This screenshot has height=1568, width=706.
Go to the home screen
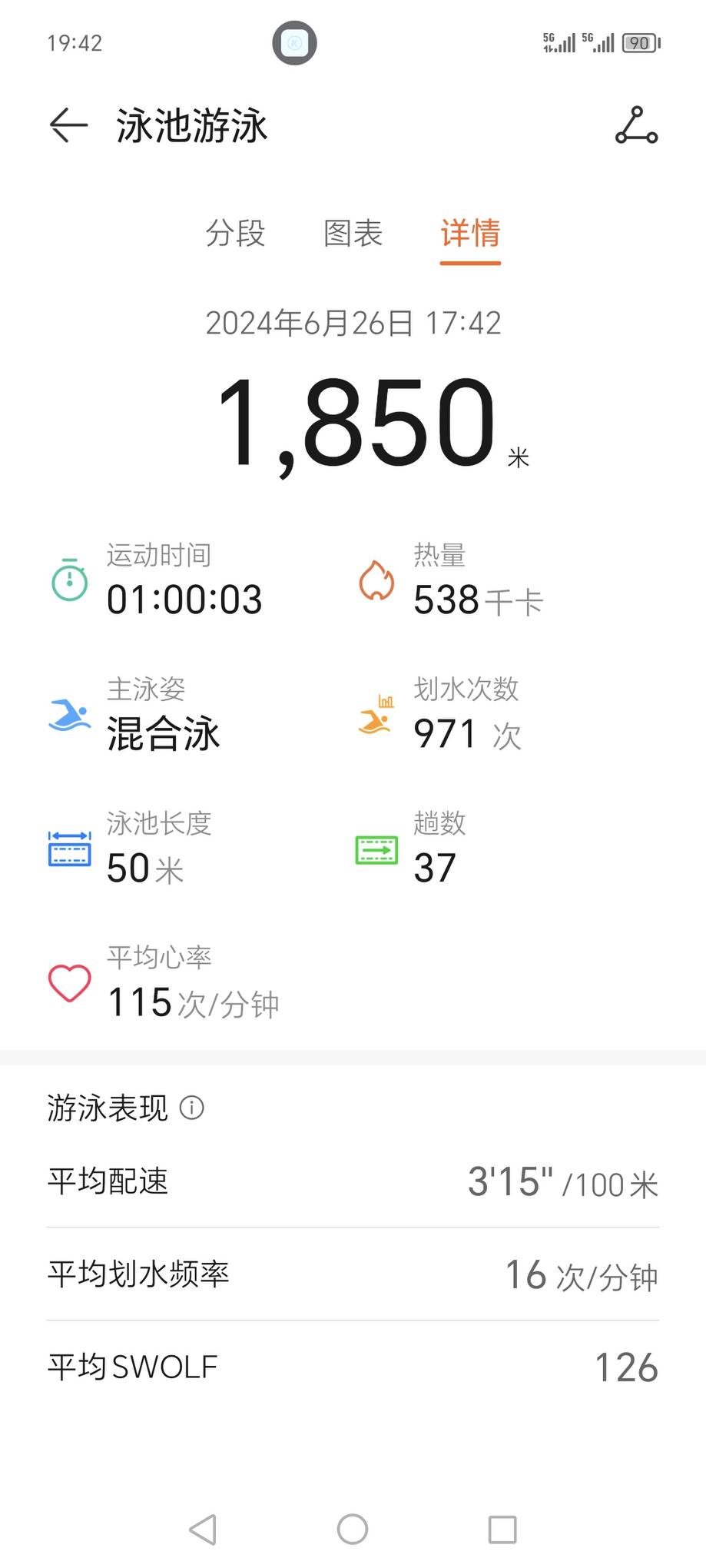pos(353,1530)
